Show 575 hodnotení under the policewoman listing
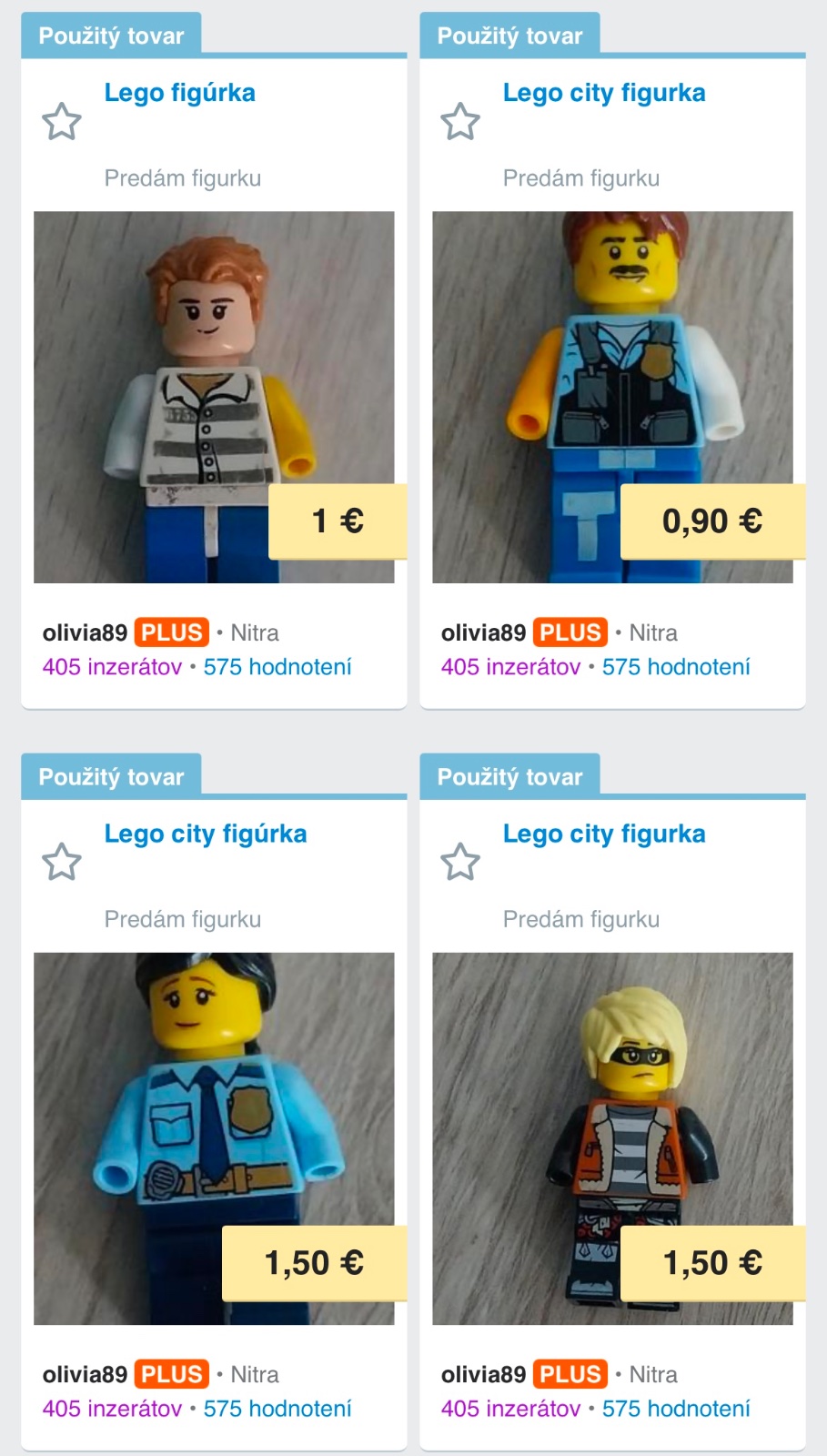The height and width of the screenshot is (1456, 827). pos(277,1409)
